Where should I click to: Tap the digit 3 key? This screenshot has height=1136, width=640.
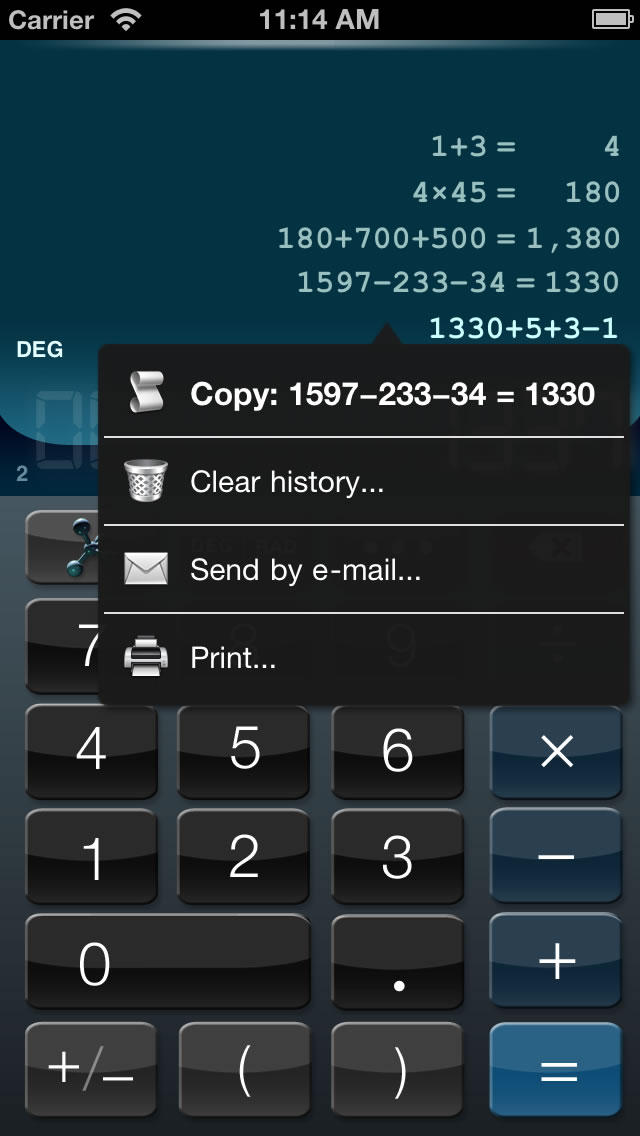click(x=397, y=857)
